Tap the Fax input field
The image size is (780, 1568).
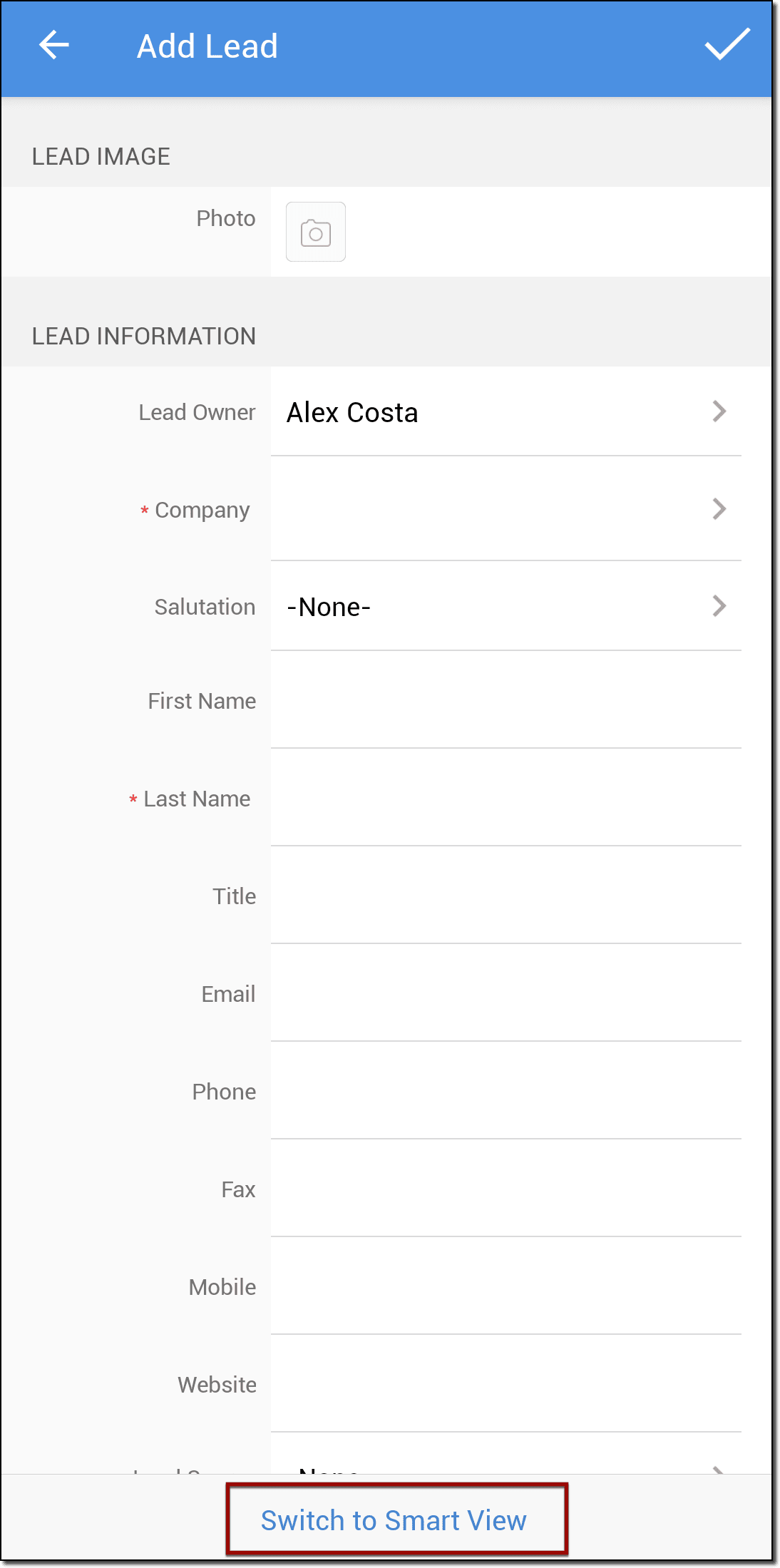506,1190
